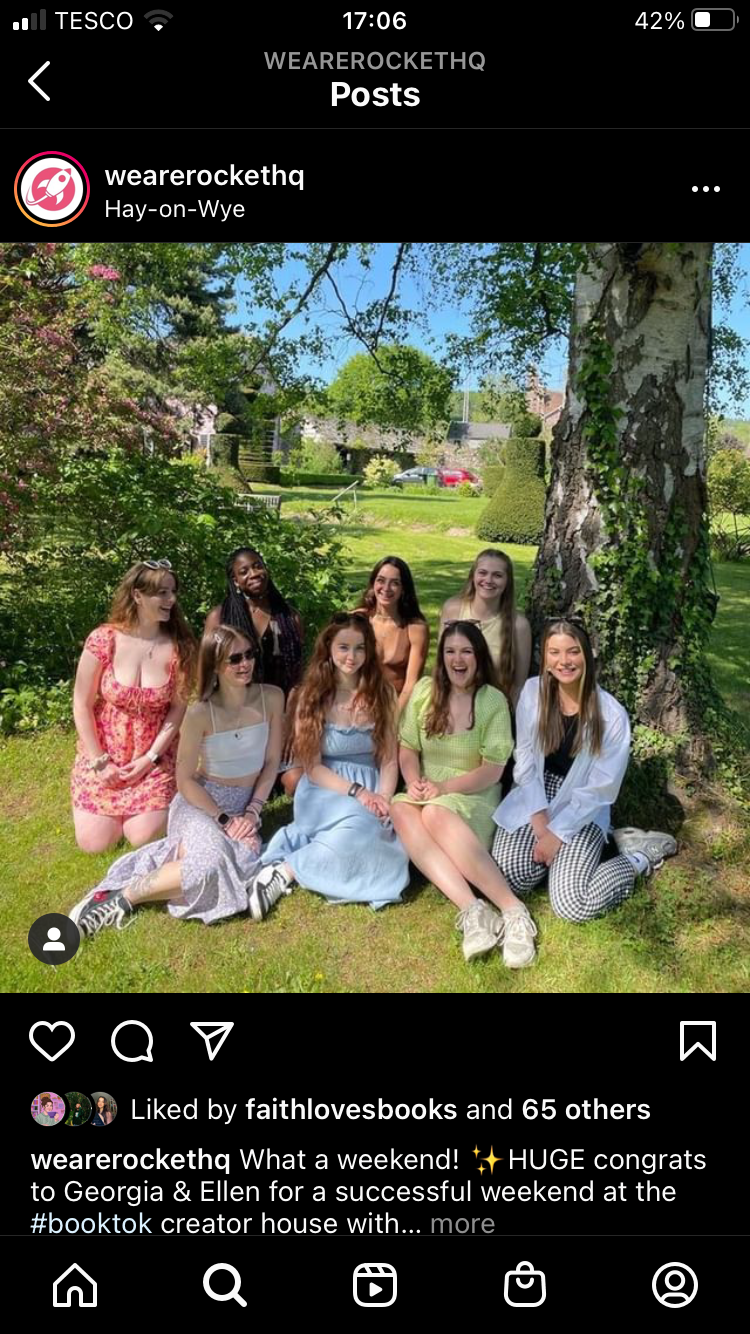The height and width of the screenshot is (1334, 750).
Task: Open the Shop tab
Action: 525,1285
